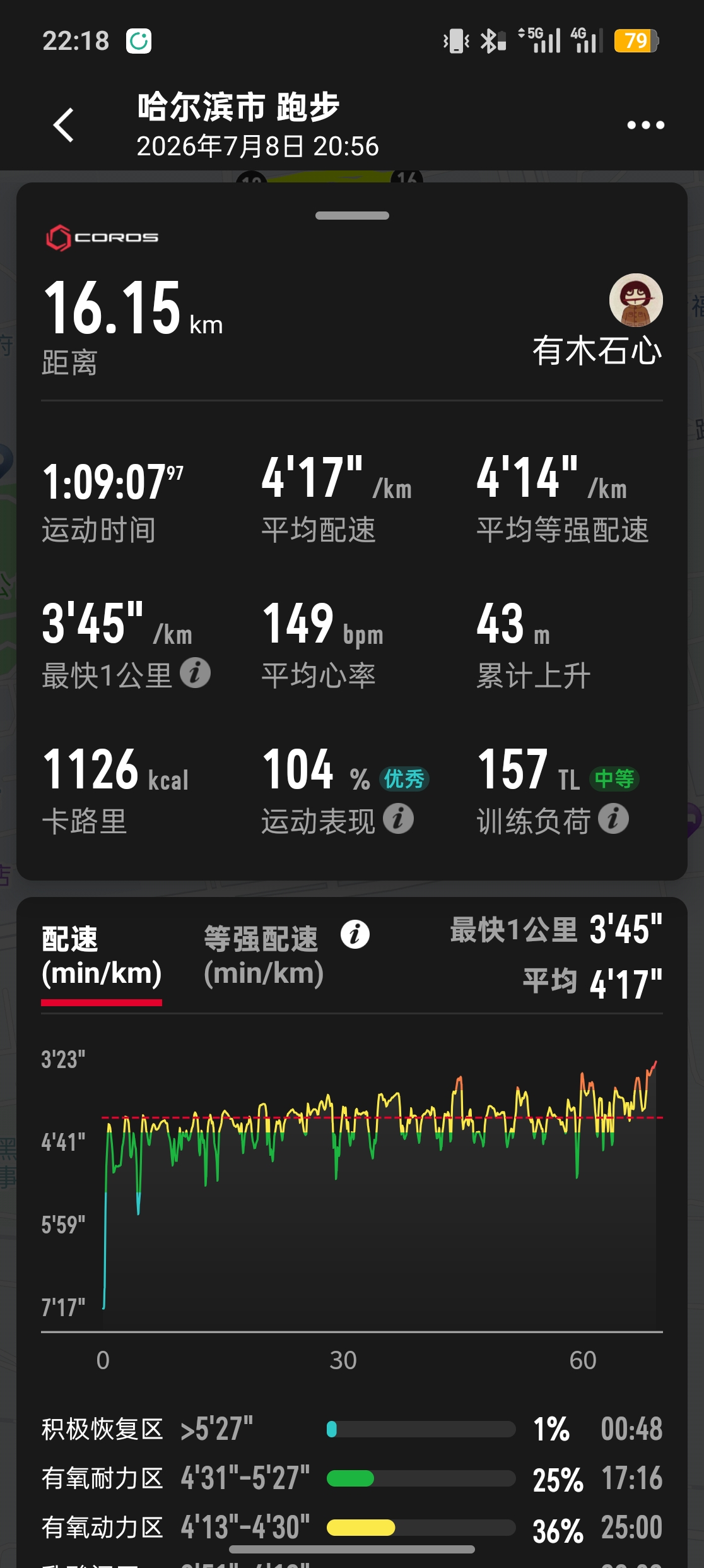704x1568 pixels.
Task: Tap the info icon beside 最快1公里
Action: pos(195,673)
